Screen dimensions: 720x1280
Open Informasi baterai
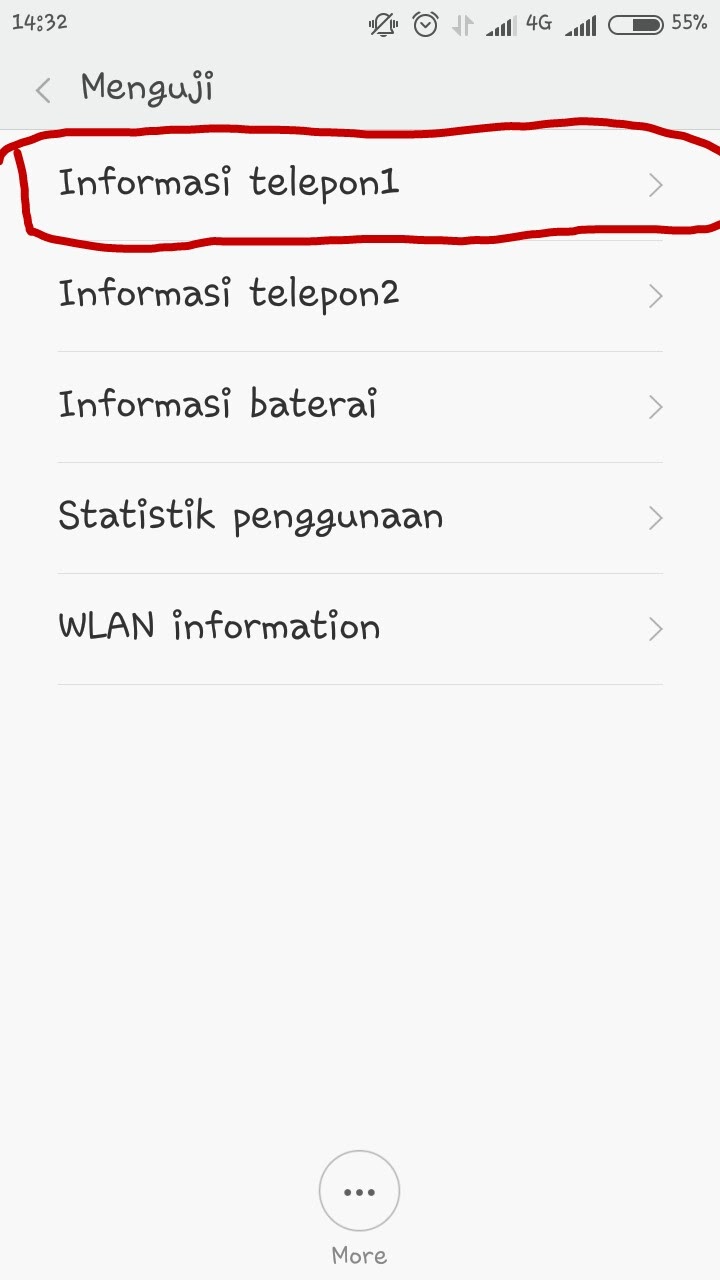pos(360,406)
